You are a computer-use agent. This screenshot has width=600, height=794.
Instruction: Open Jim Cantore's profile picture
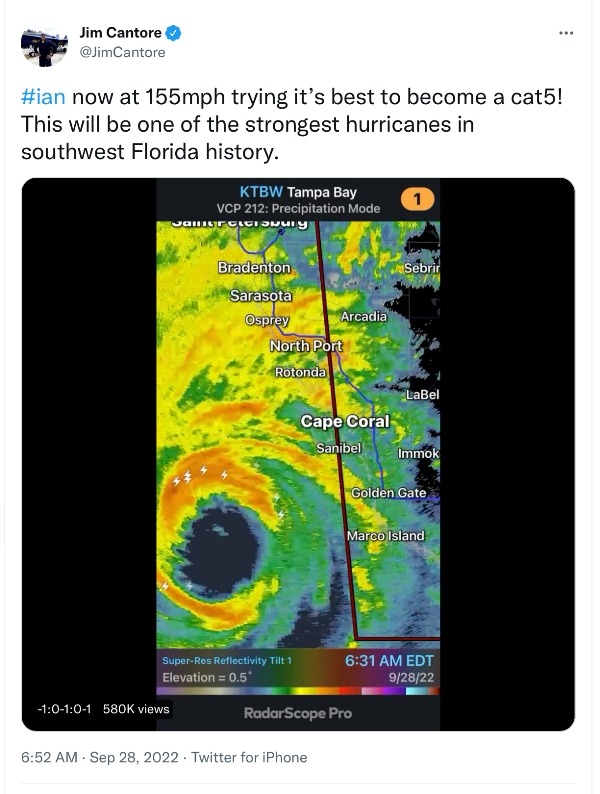[x=45, y=44]
